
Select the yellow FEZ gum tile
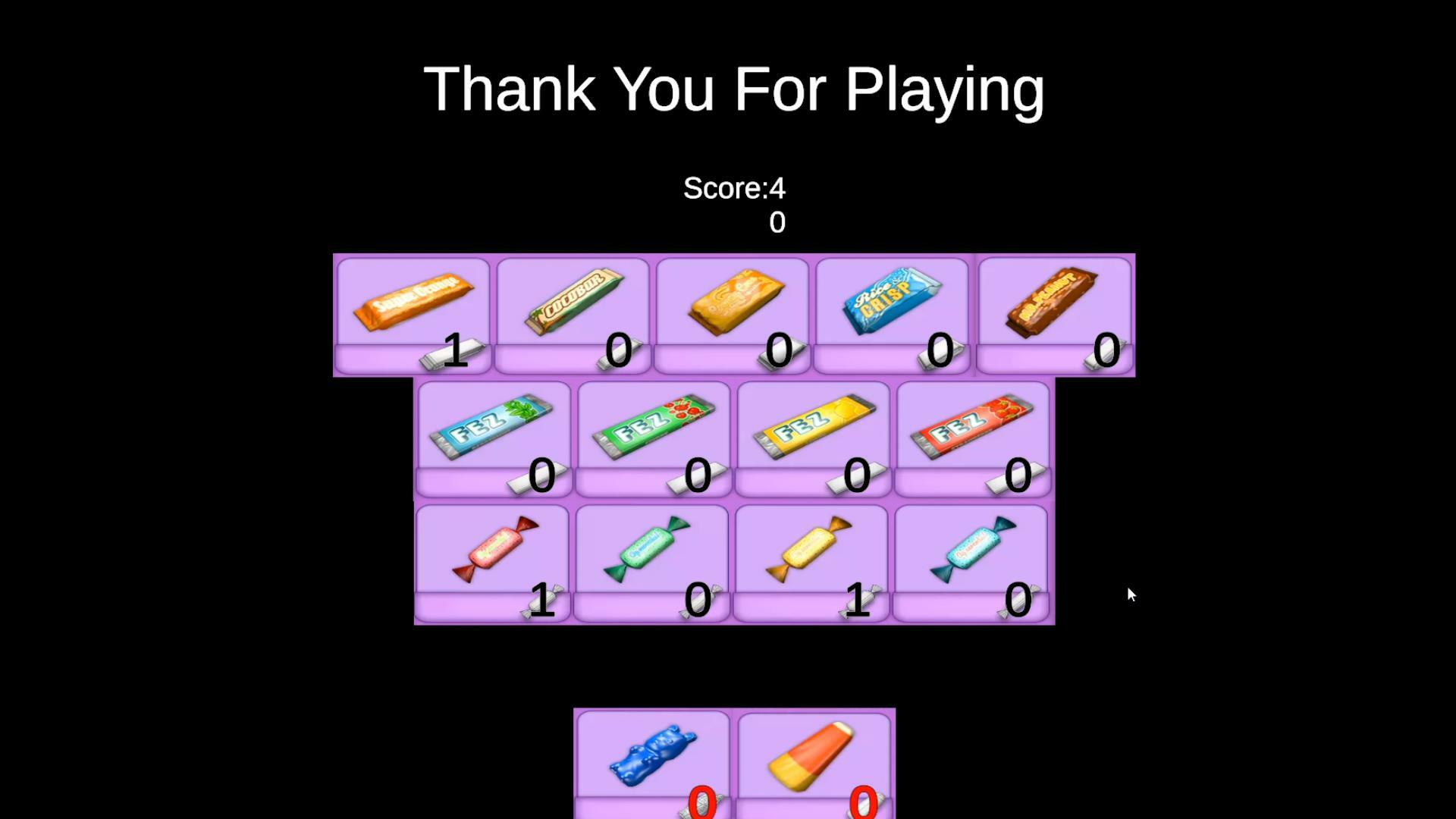coord(813,432)
